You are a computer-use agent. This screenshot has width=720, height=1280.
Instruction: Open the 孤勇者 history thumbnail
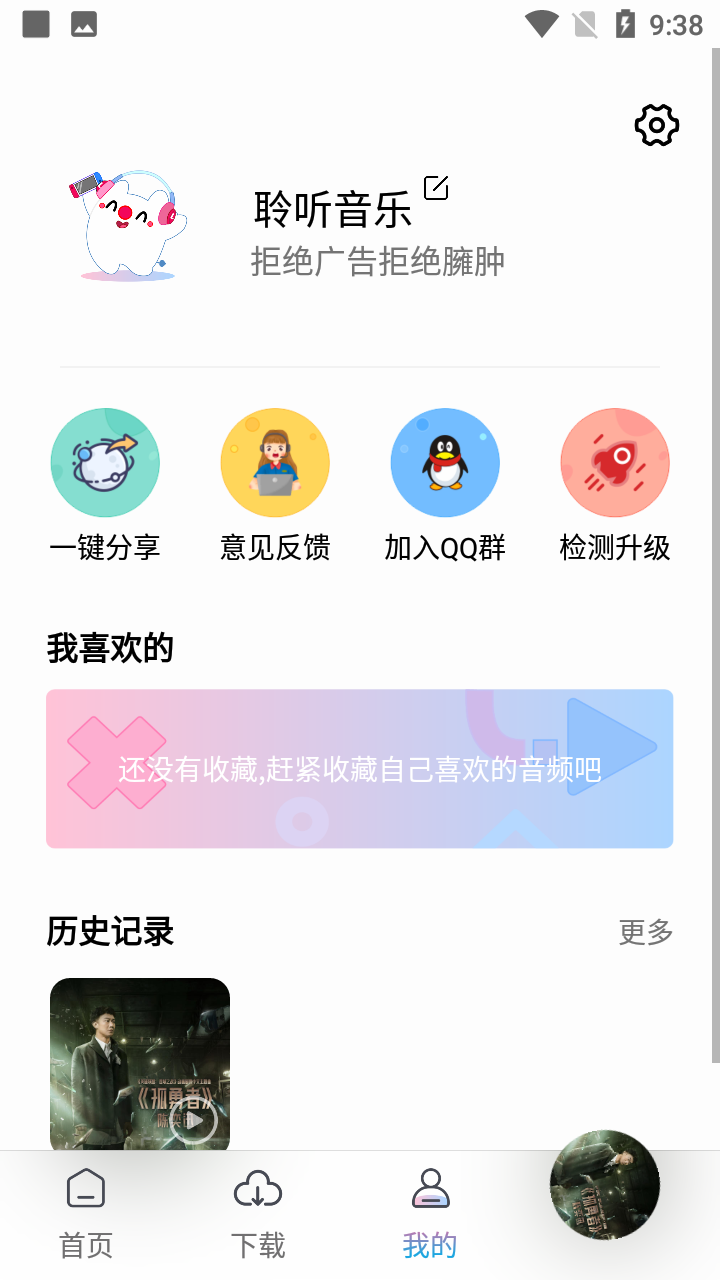click(139, 1063)
